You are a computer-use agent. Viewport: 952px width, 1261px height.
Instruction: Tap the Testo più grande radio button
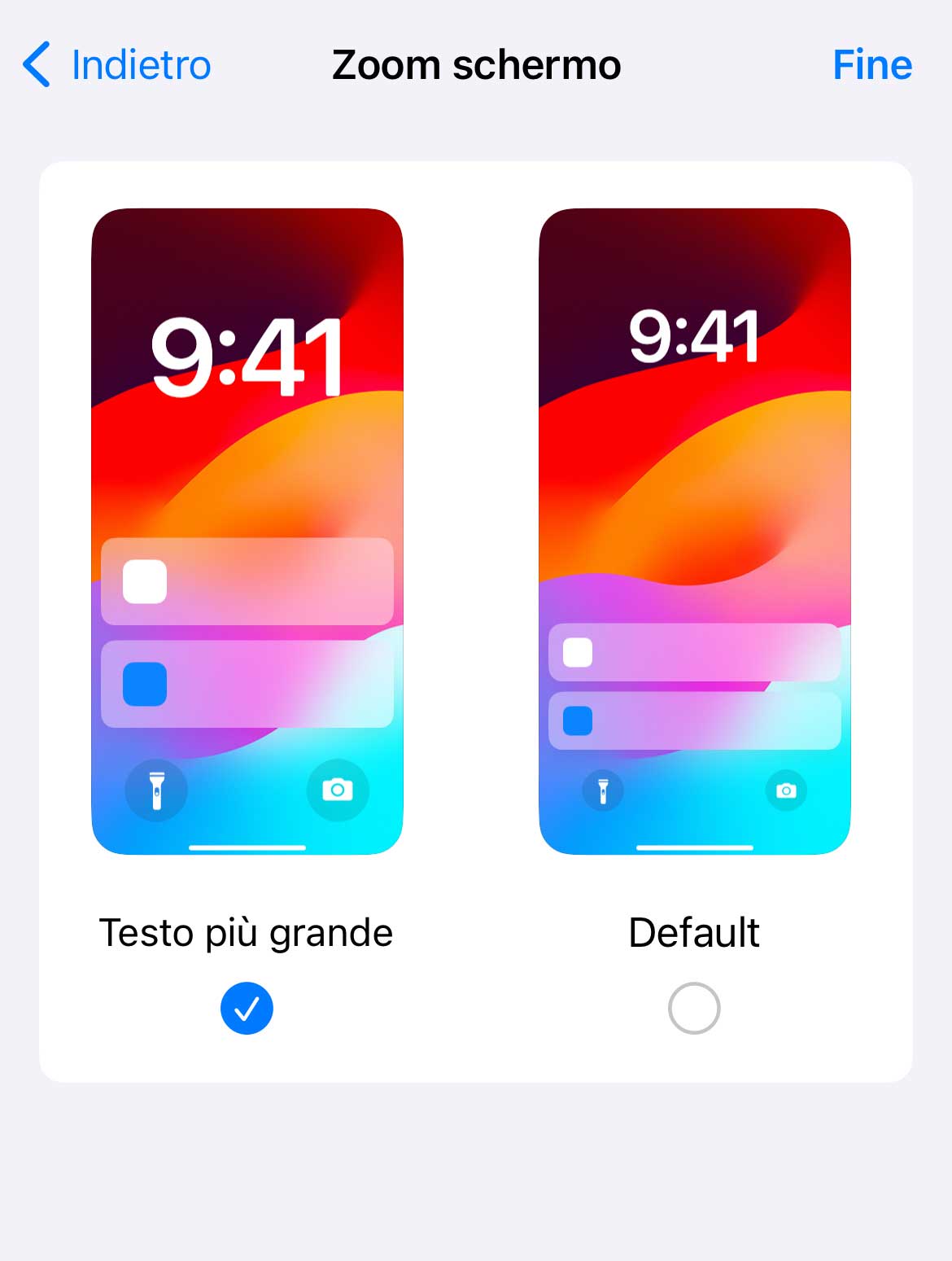pyautogui.click(x=247, y=1008)
